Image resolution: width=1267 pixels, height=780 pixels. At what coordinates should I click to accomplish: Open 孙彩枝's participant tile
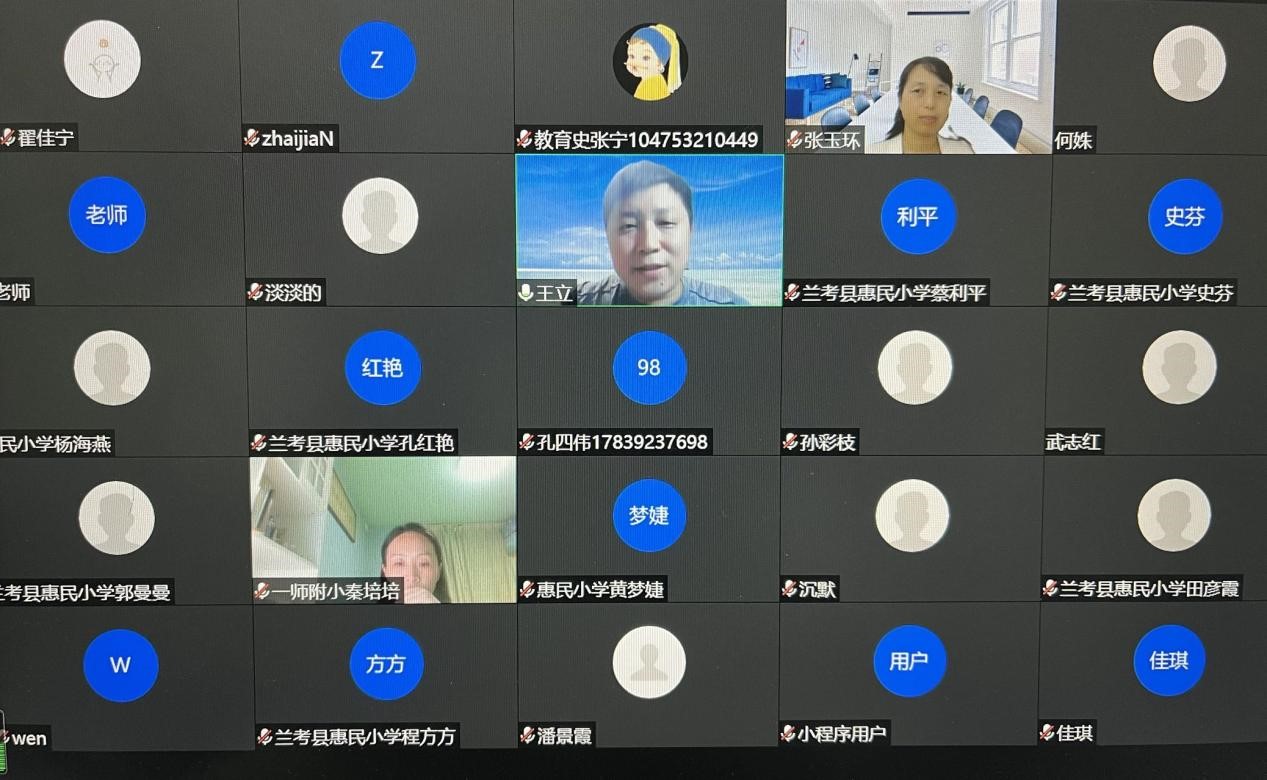(x=914, y=381)
